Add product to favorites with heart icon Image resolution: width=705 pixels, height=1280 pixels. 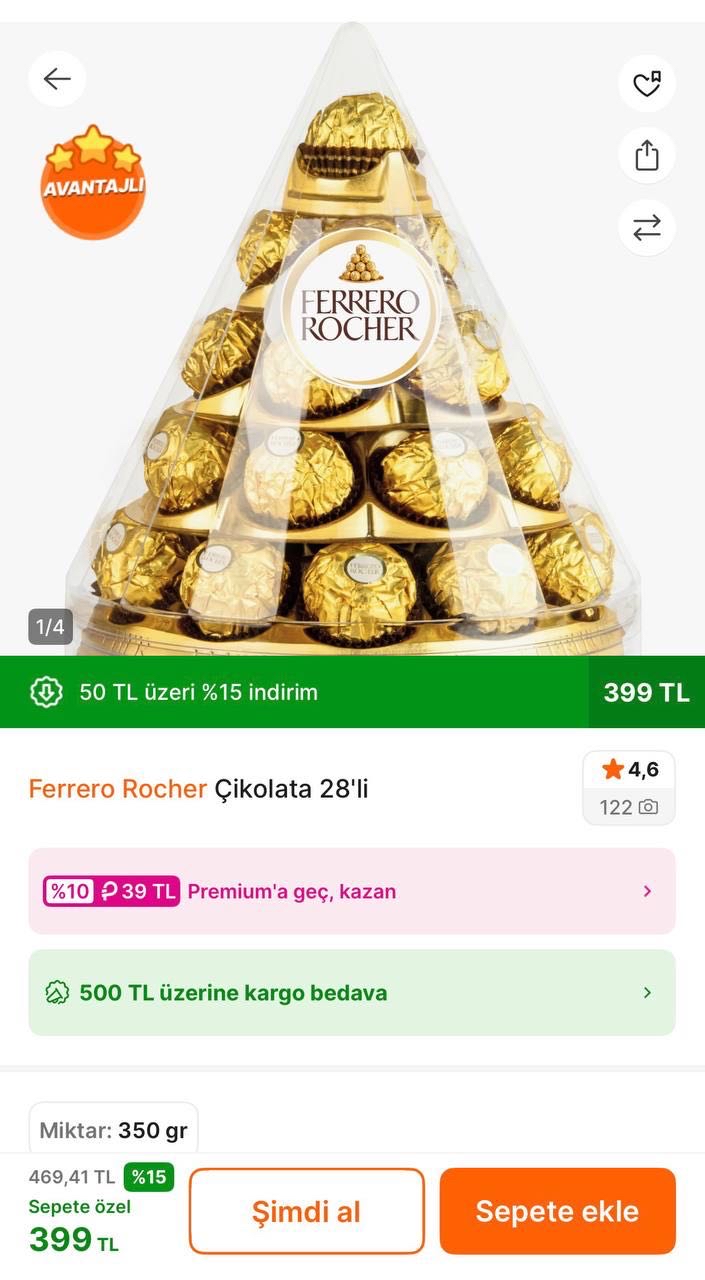coord(647,84)
